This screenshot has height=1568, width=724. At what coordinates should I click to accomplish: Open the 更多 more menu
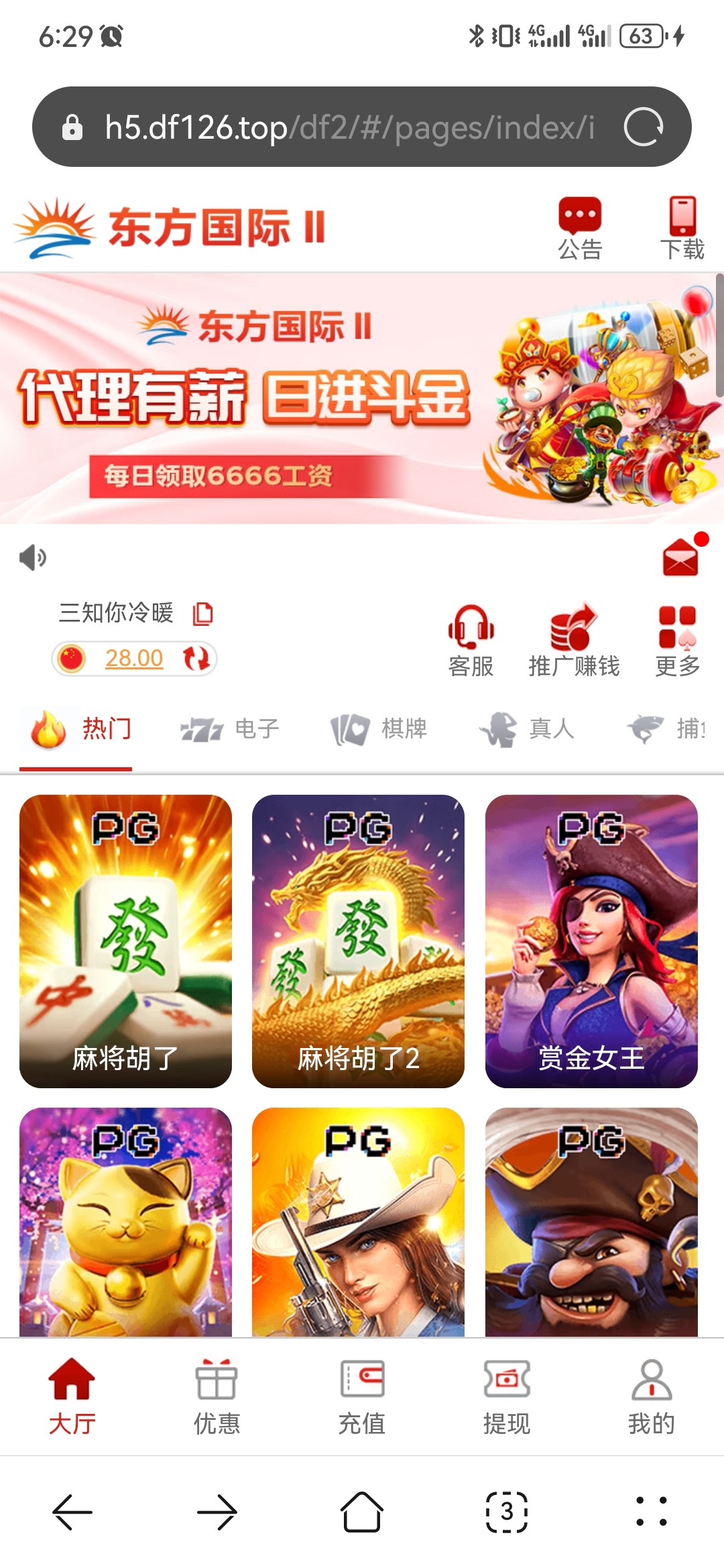tap(678, 641)
